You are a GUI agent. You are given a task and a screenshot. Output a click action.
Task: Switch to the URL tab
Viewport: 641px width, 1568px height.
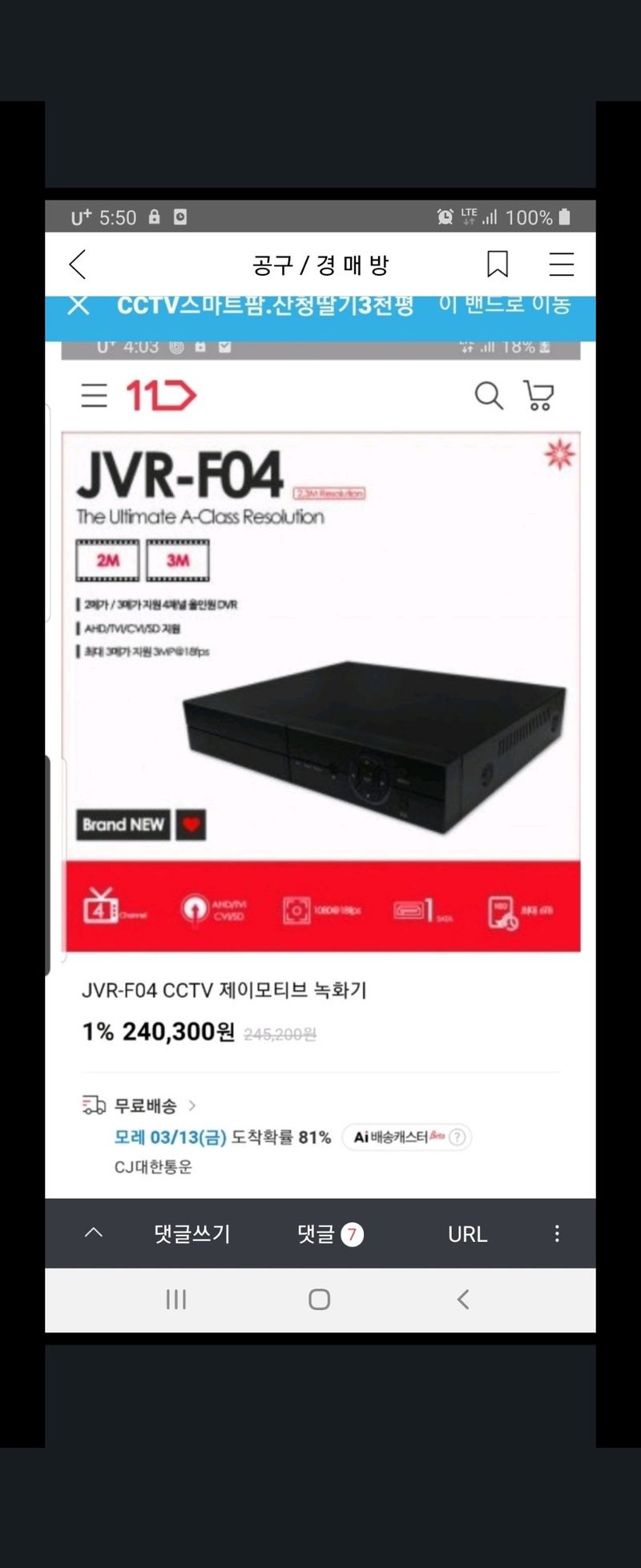(467, 1234)
